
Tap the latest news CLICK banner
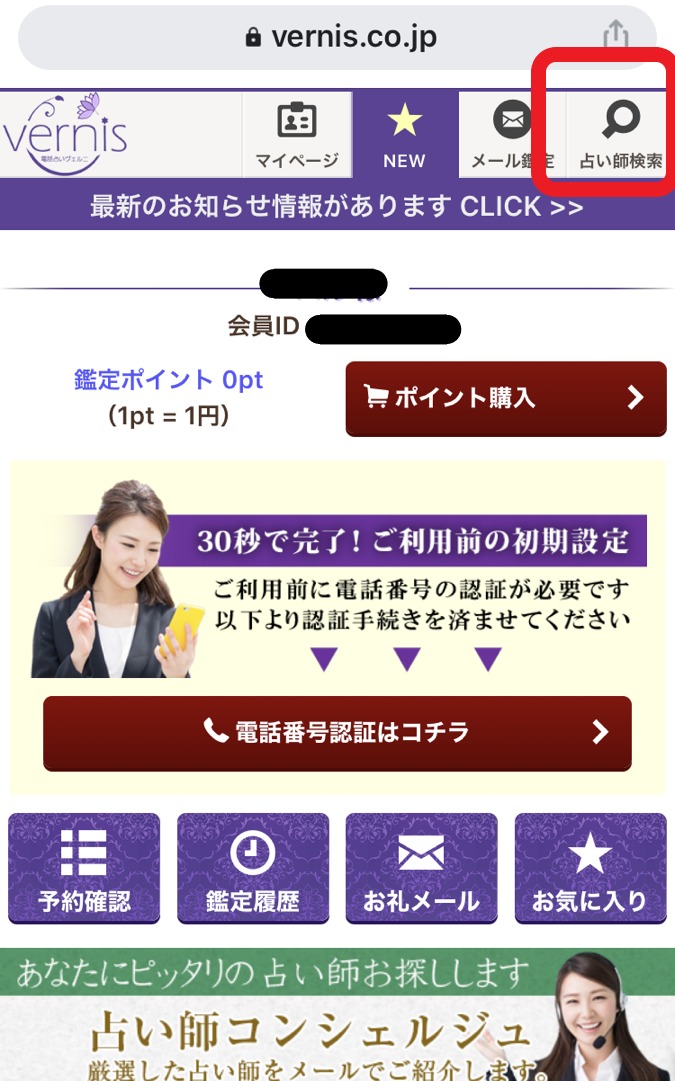click(x=337, y=207)
